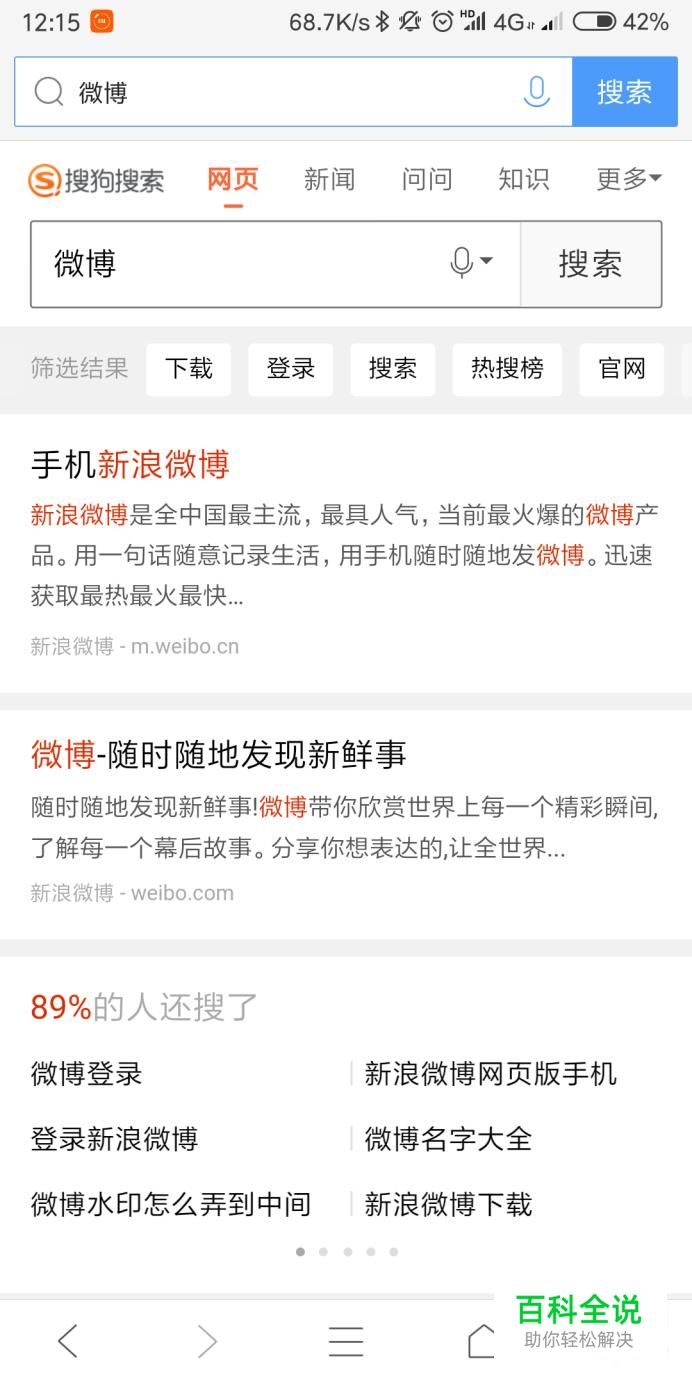Tap the Sogou search field with 微博
This screenshot has height=1384, width=692.
point(275,264)
